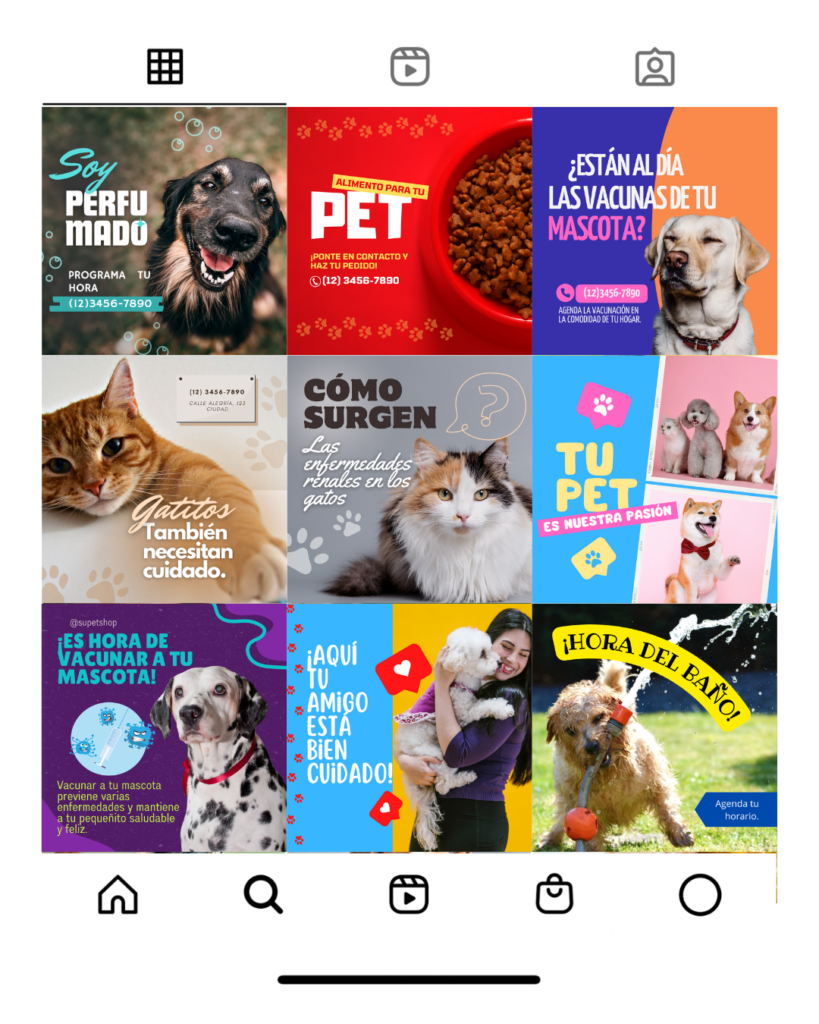Image resolution: width=819 pixels, height=1024 pixels.
Task: Open the red 'Alimento para tu Pet' post
Action: tap(409, 231)
